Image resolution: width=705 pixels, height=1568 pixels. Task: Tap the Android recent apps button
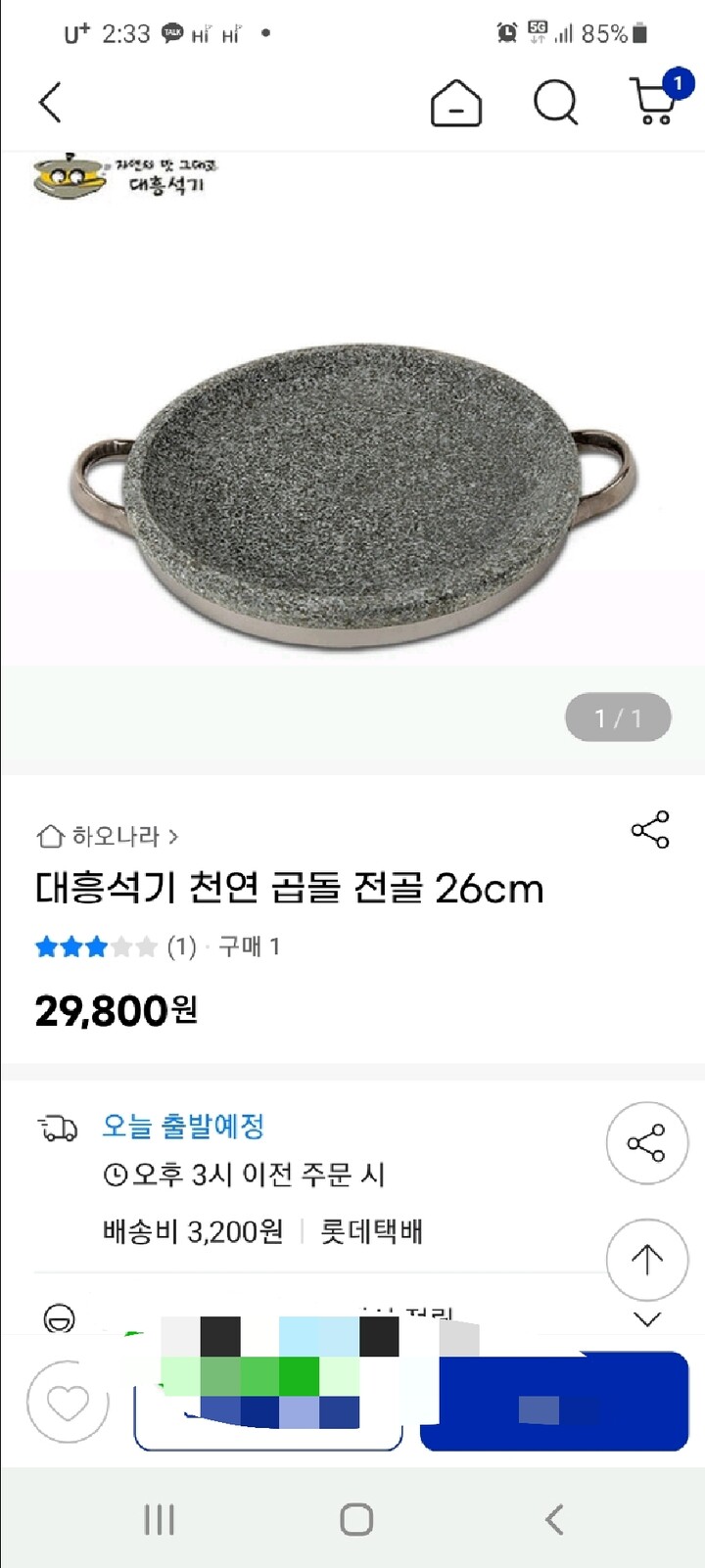159,1520
